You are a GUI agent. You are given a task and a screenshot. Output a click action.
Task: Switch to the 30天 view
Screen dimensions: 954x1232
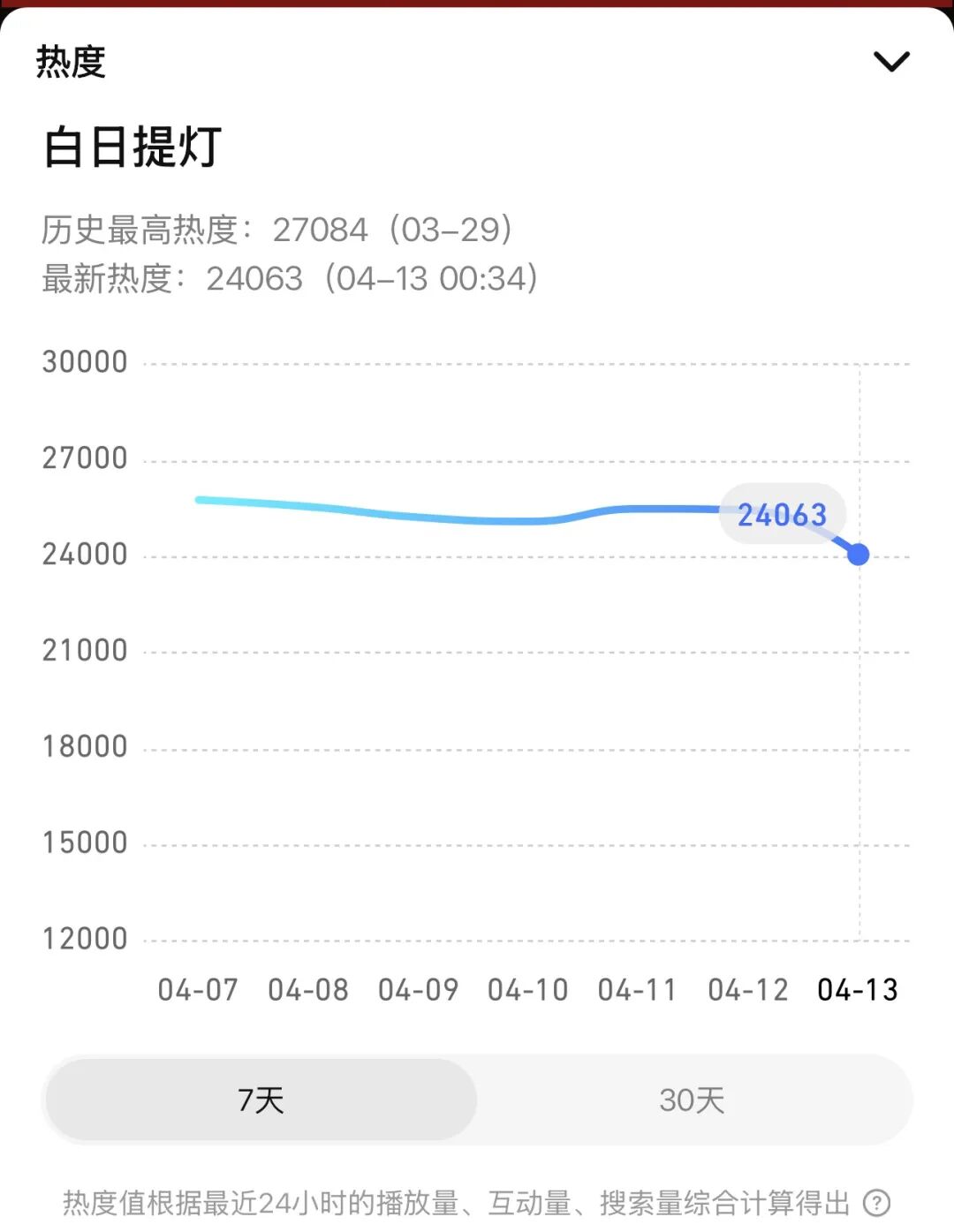pos(692,1100)
